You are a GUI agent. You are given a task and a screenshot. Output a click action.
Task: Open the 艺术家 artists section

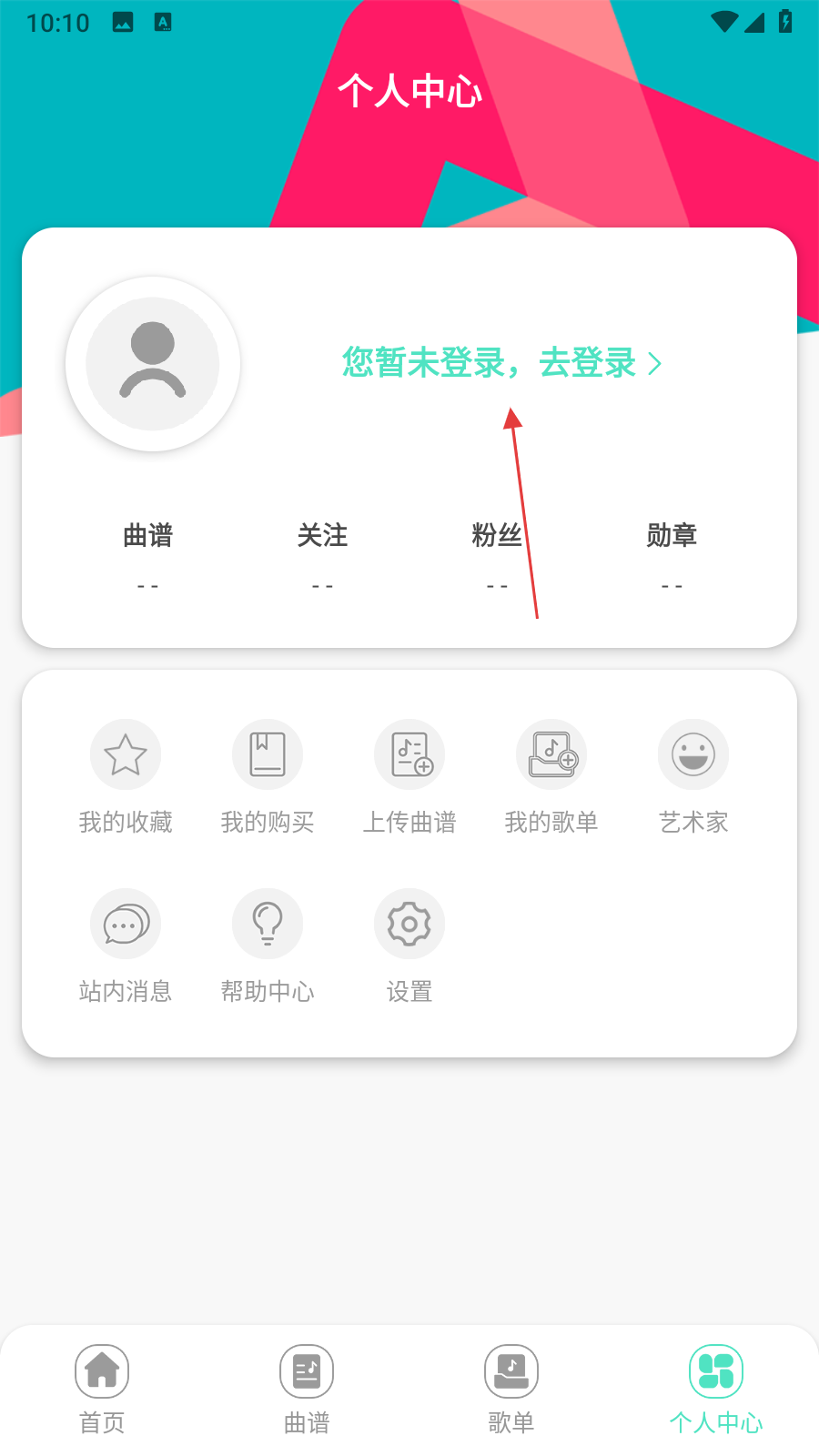tap(693, 776)
